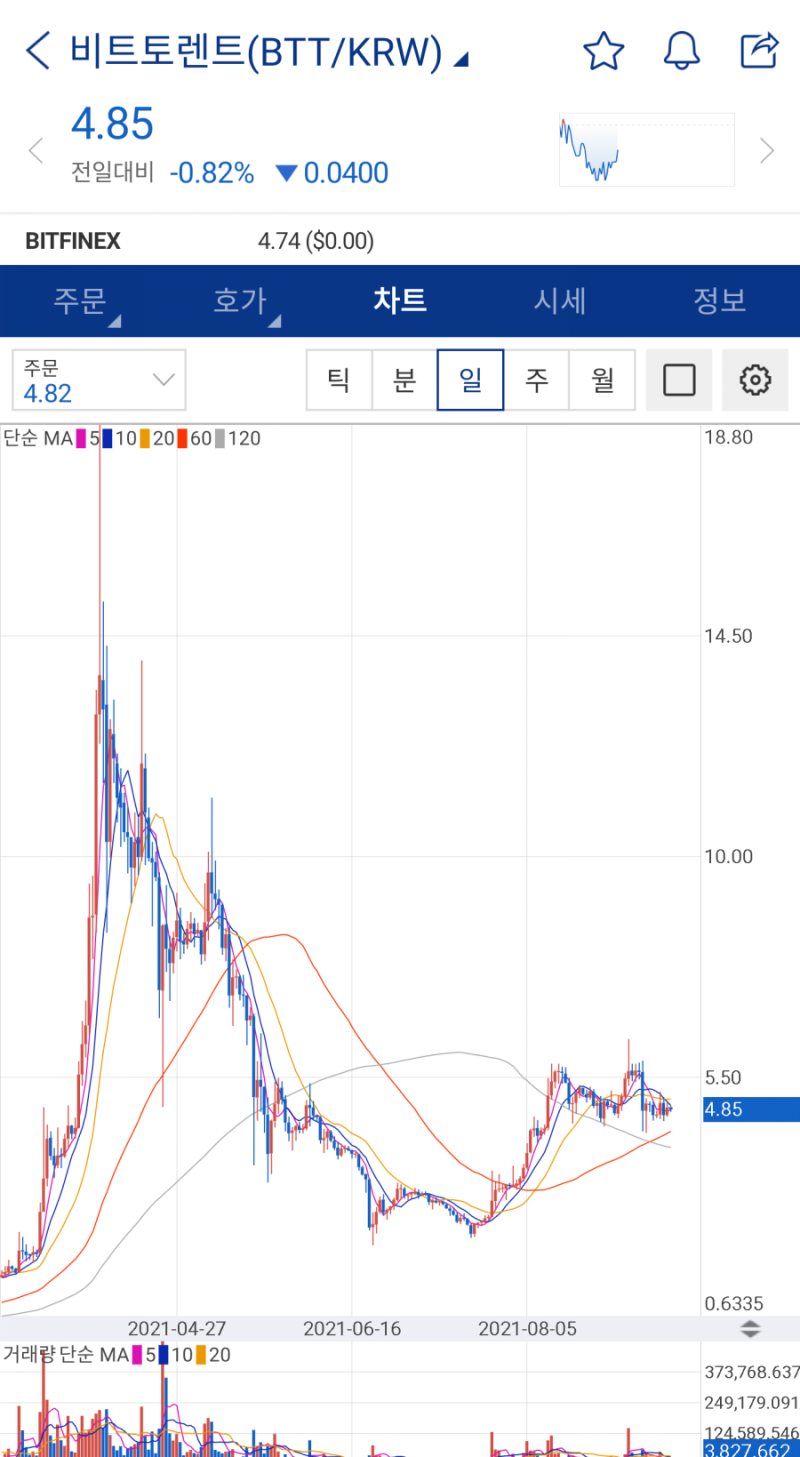
Task: Select the 월 chart interval
Action: click(x=602, y=380)
